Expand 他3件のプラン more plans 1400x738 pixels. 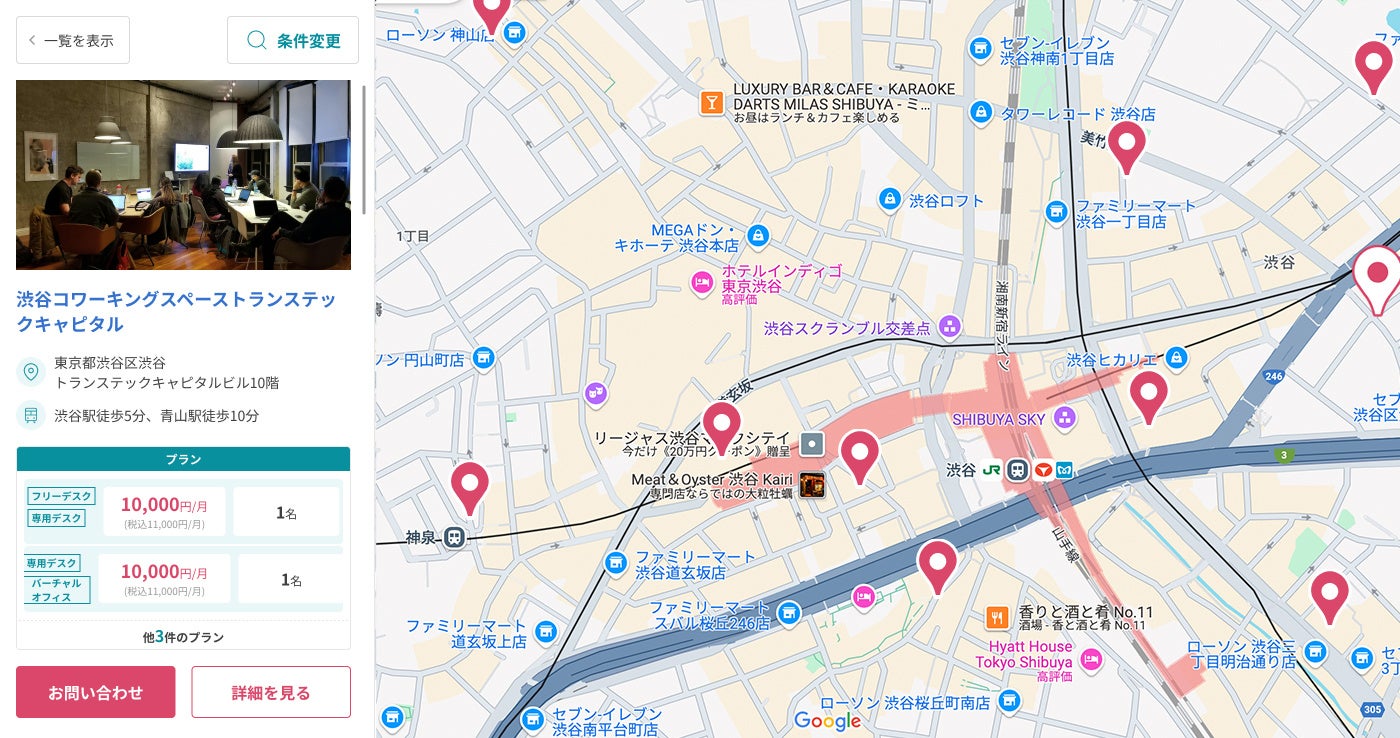coord(183,636)
